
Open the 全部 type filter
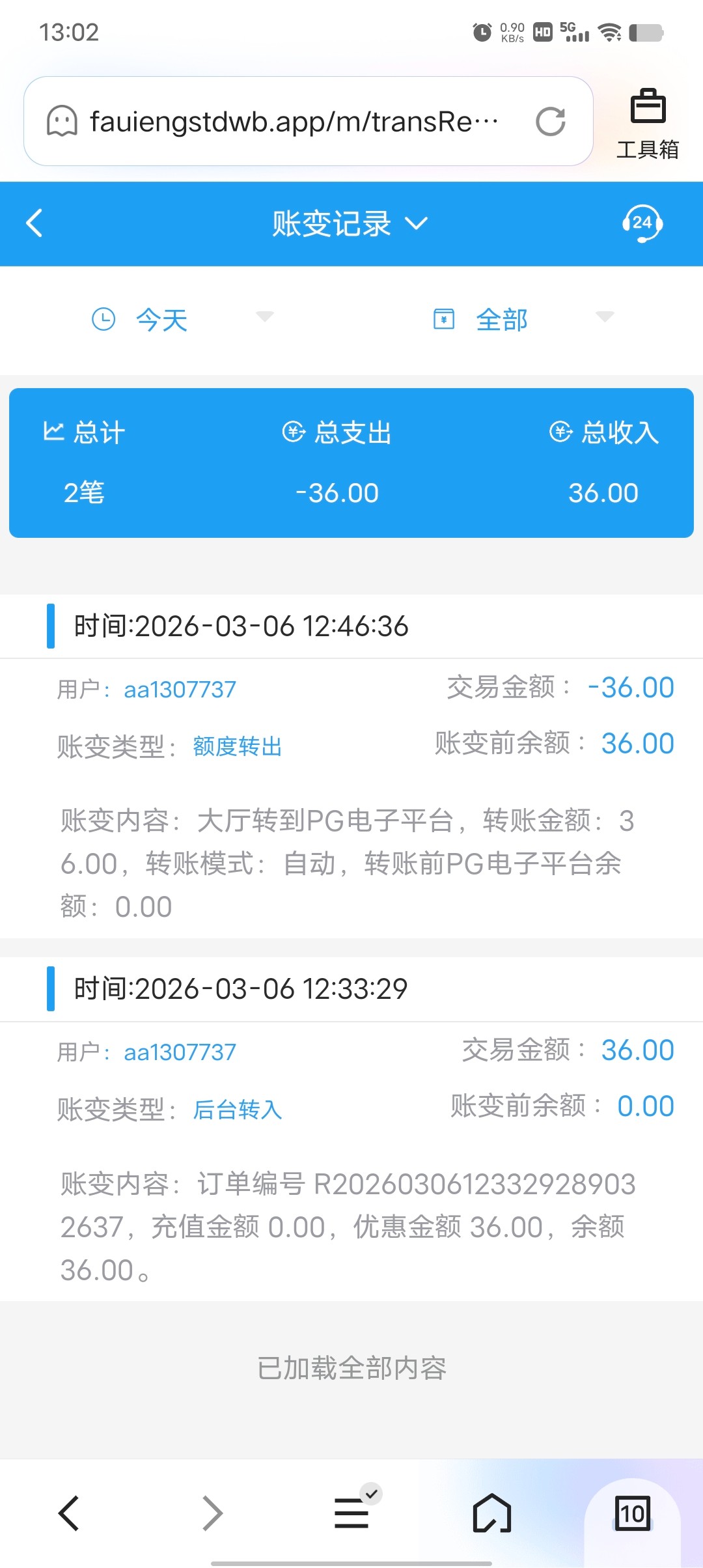(x=522, y=319)
